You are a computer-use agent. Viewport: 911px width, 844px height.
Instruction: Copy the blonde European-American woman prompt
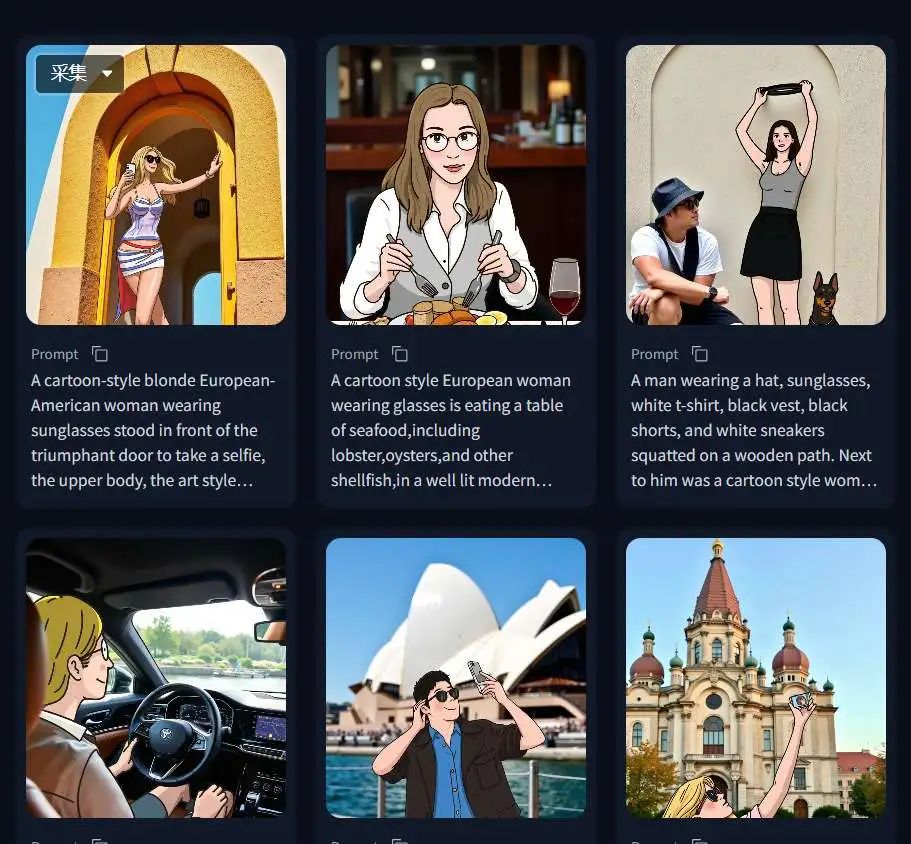(x=100, y=354)
